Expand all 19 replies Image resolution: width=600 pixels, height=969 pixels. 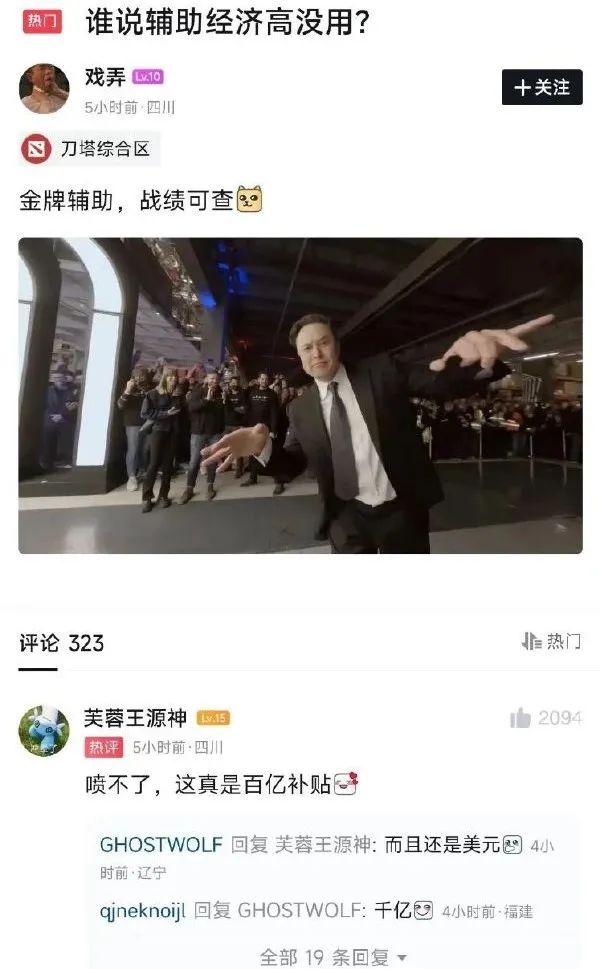333,957
